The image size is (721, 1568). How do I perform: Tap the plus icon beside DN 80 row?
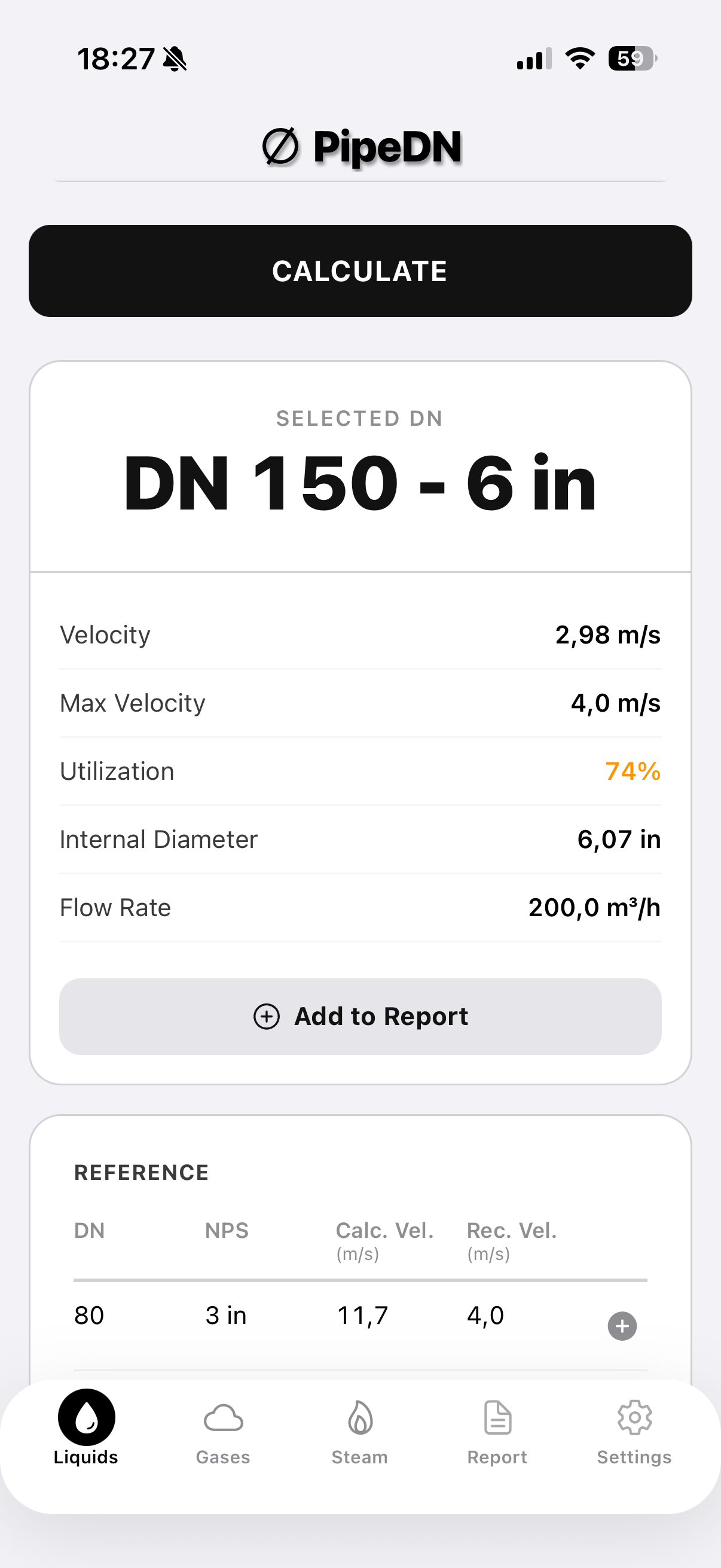[622, 1326]
